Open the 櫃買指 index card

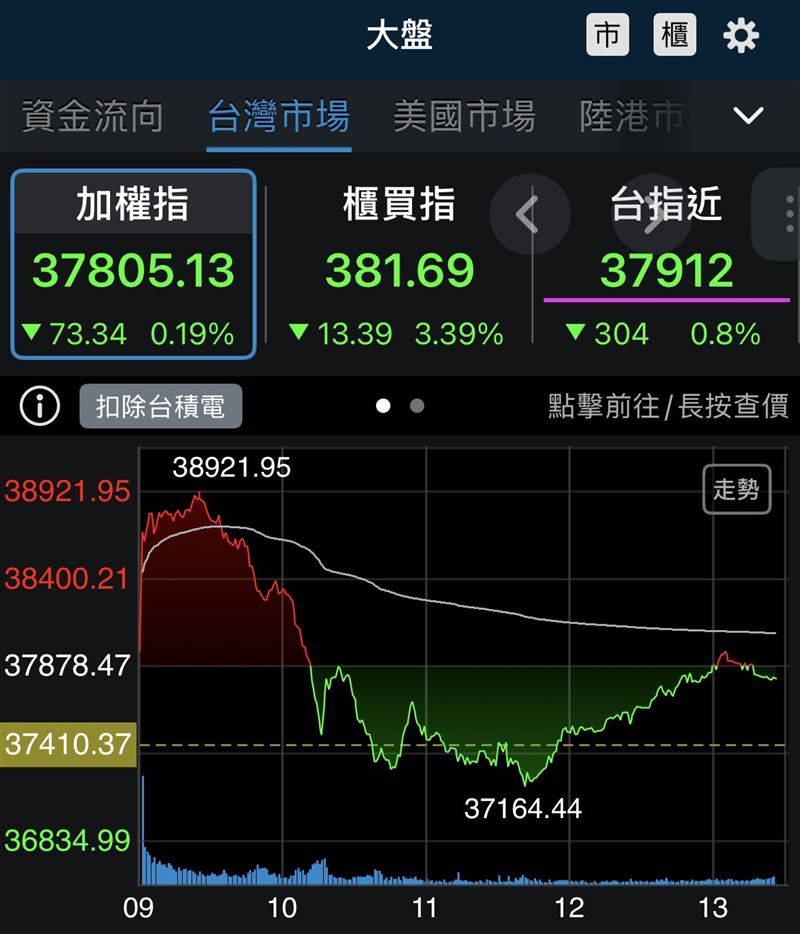coord(398,265)
